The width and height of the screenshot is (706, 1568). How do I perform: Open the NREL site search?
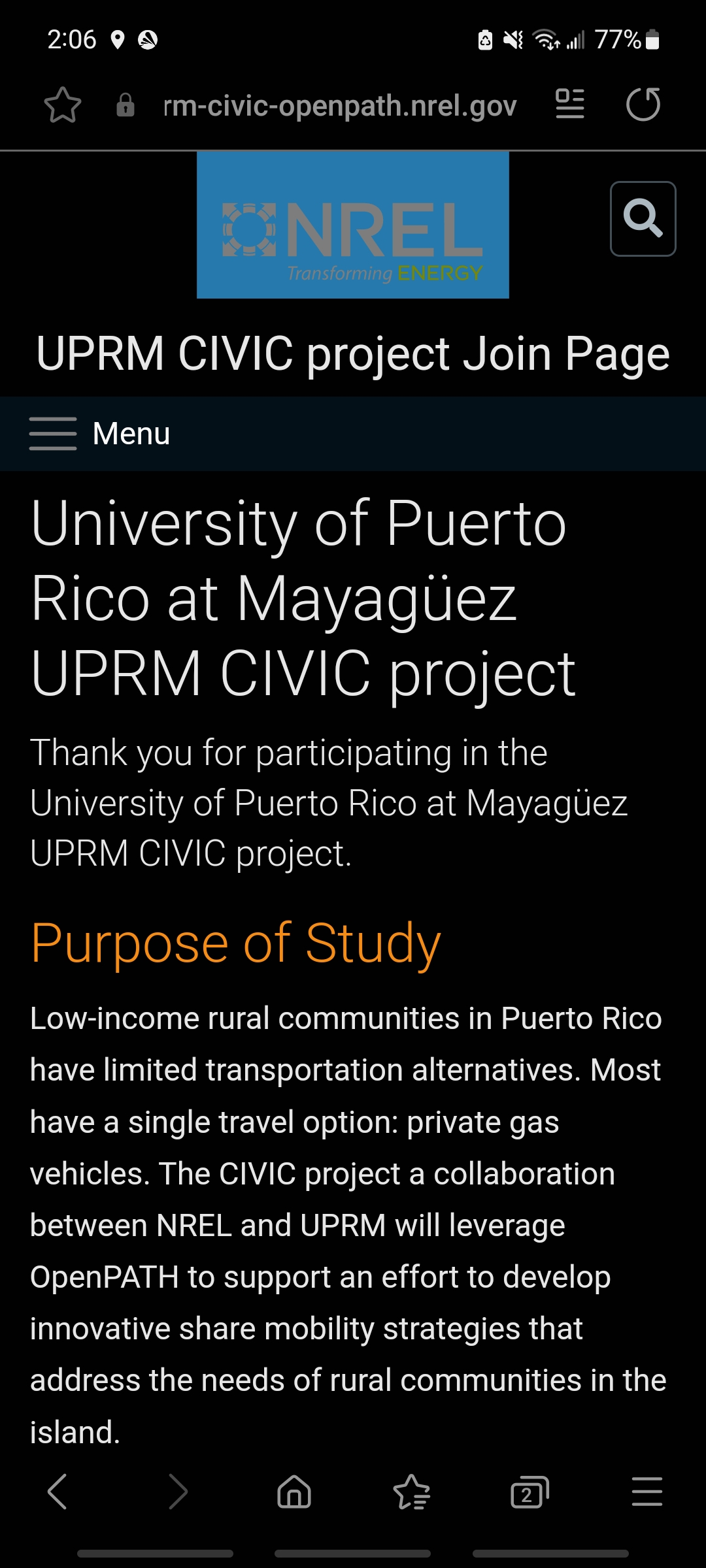pos(643,219)
